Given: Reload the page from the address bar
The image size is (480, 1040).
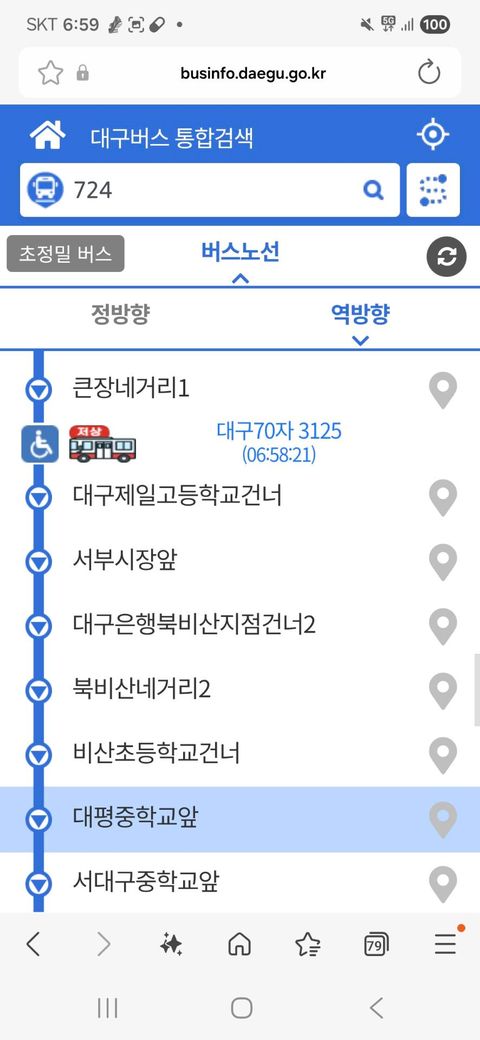Looking at the screenshot, I should coord(429,72).
